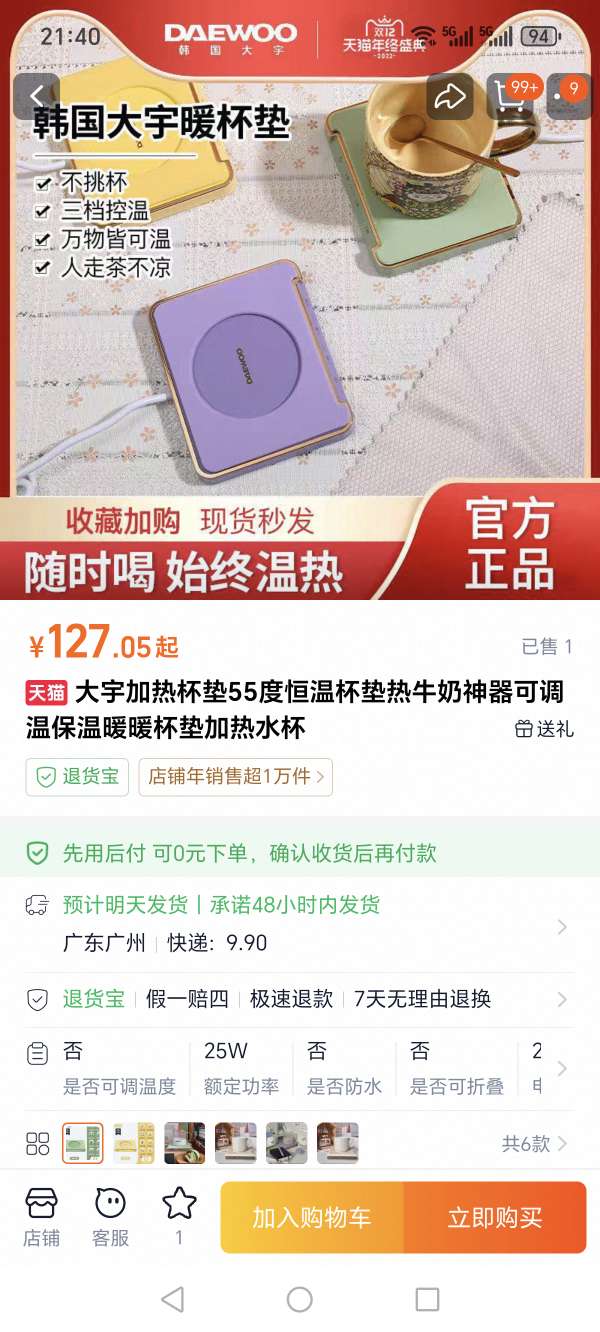Open all variants via 共6款
This screenshot has width=600, height=1332.
click(x=534, y=1143)
